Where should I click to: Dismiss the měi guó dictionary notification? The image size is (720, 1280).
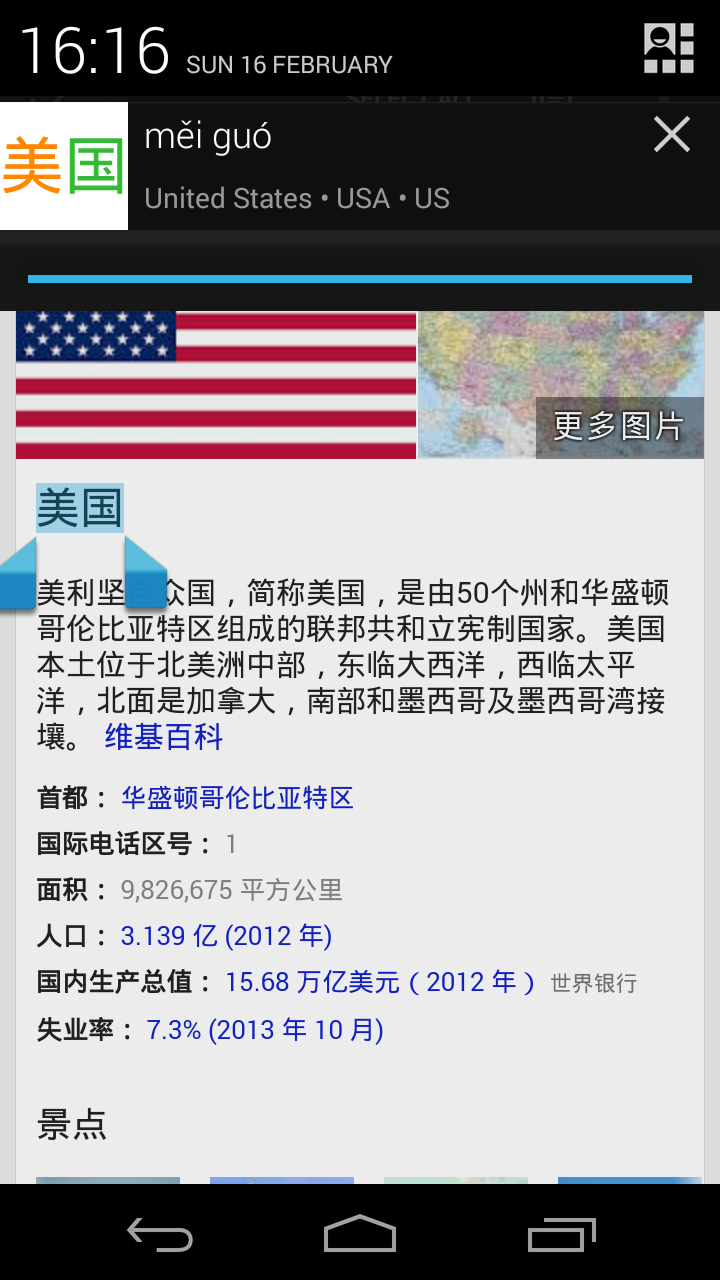tap(671, 134)
